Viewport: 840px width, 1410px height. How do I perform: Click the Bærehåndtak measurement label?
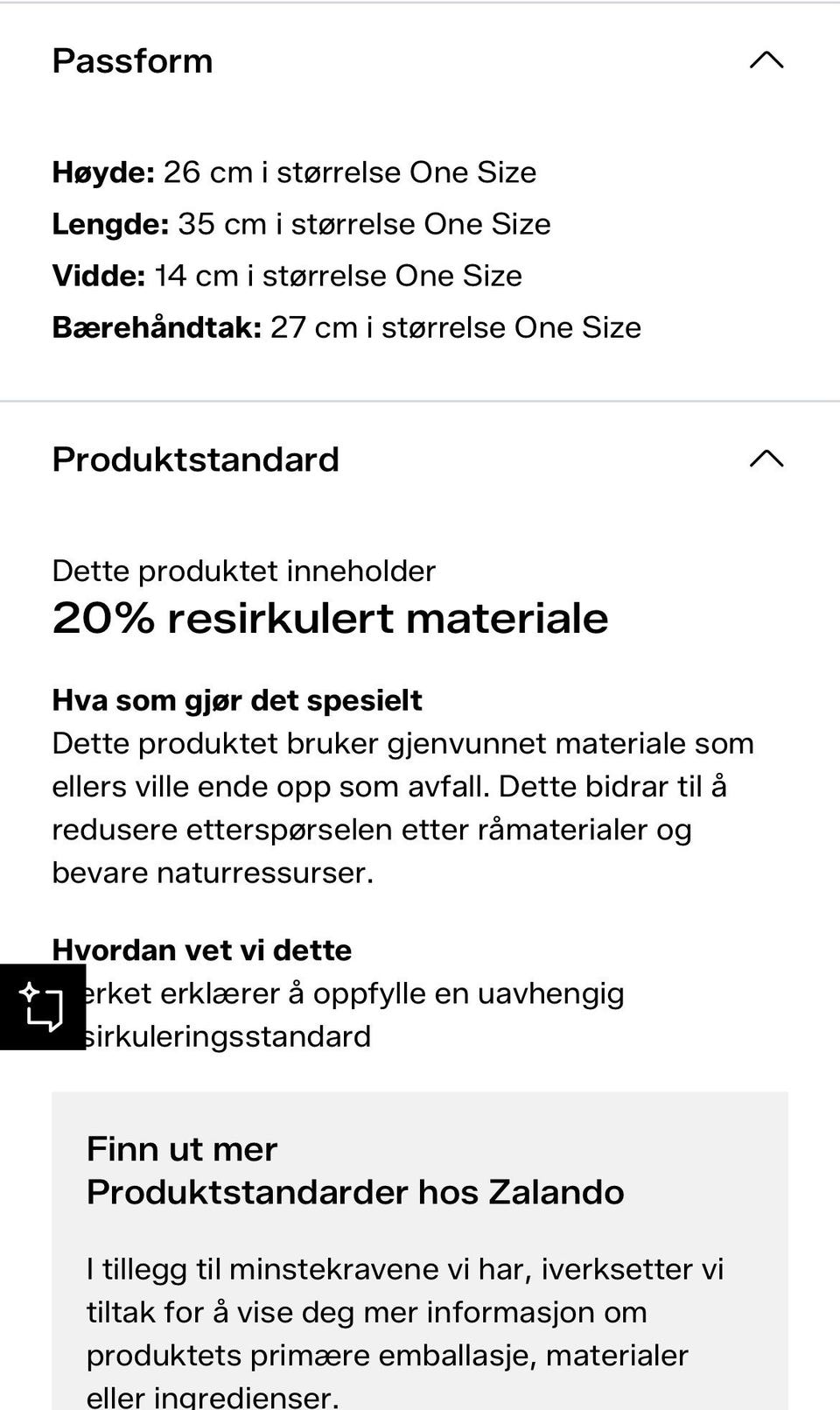pyautogui.click(x=154, y=327)
